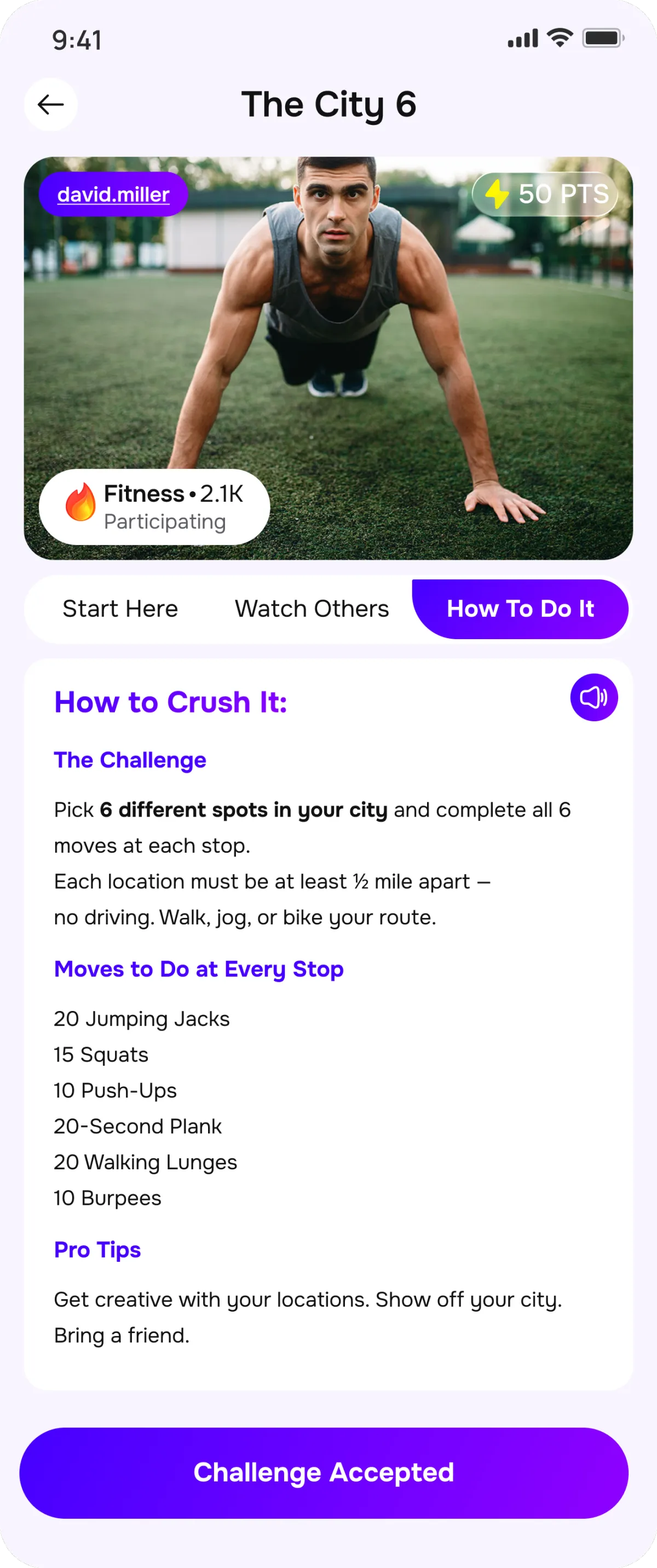Open david.miller's profile link
The width and height of the screenshot is (657, 1568).
coord(113,195)
